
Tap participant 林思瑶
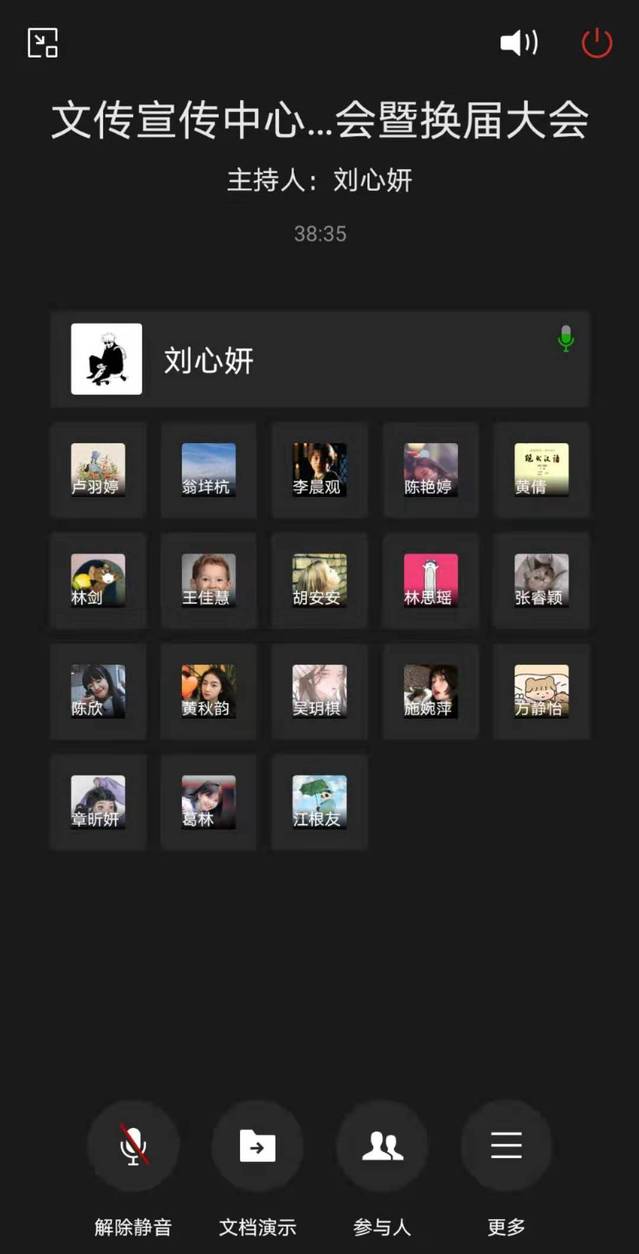pos(431,581)
